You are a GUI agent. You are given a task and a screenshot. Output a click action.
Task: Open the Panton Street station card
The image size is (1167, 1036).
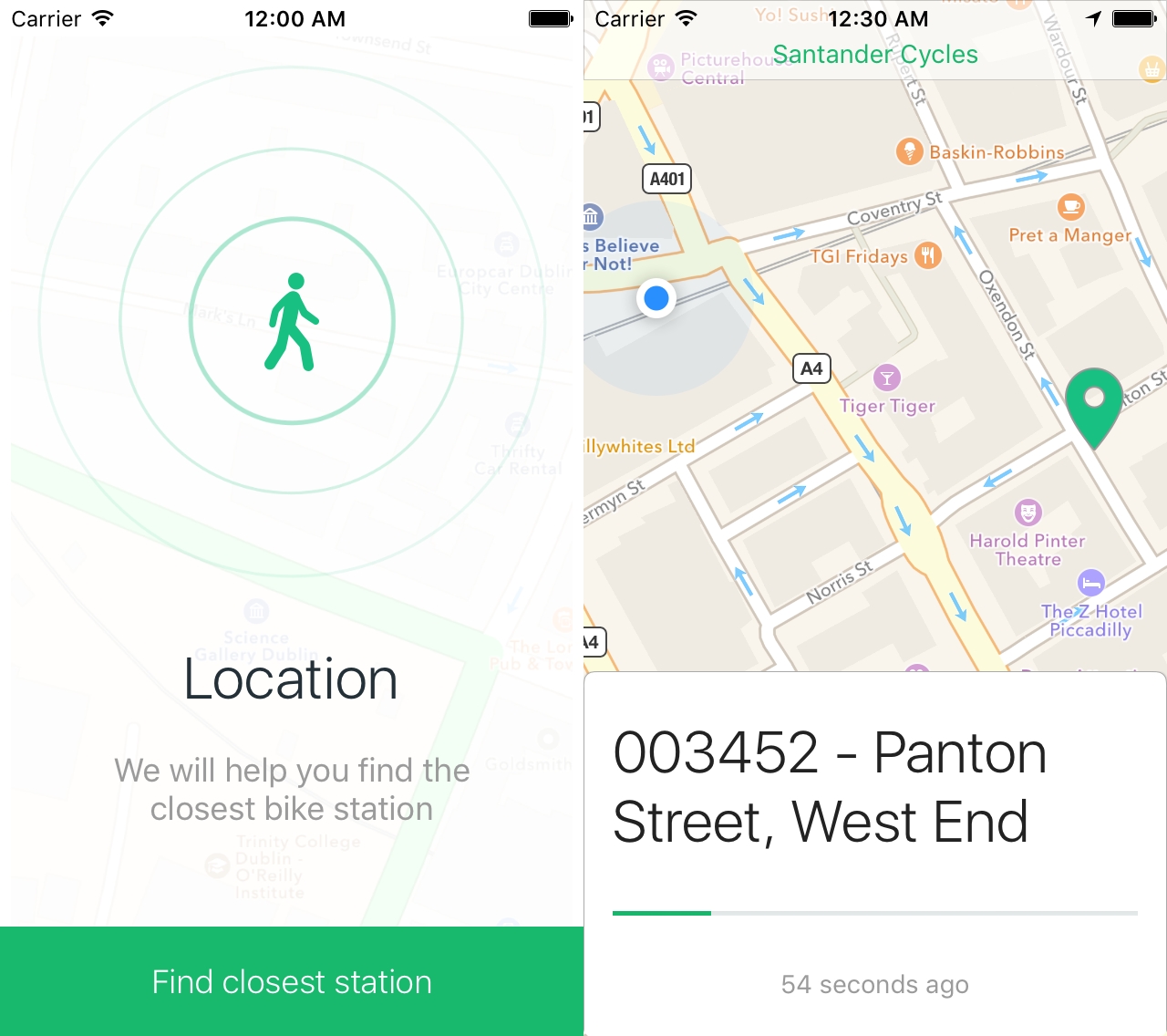(875, 854)
